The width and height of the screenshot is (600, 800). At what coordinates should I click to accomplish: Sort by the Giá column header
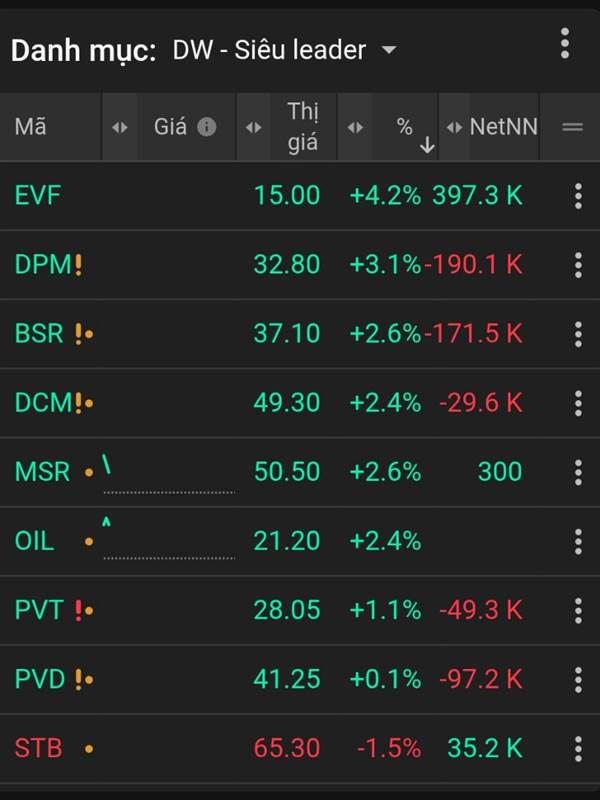(171, 127)
